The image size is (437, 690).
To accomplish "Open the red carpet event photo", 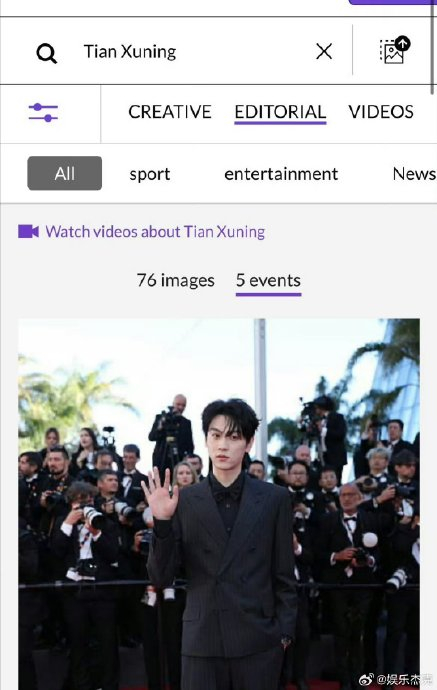I will 219,504.
